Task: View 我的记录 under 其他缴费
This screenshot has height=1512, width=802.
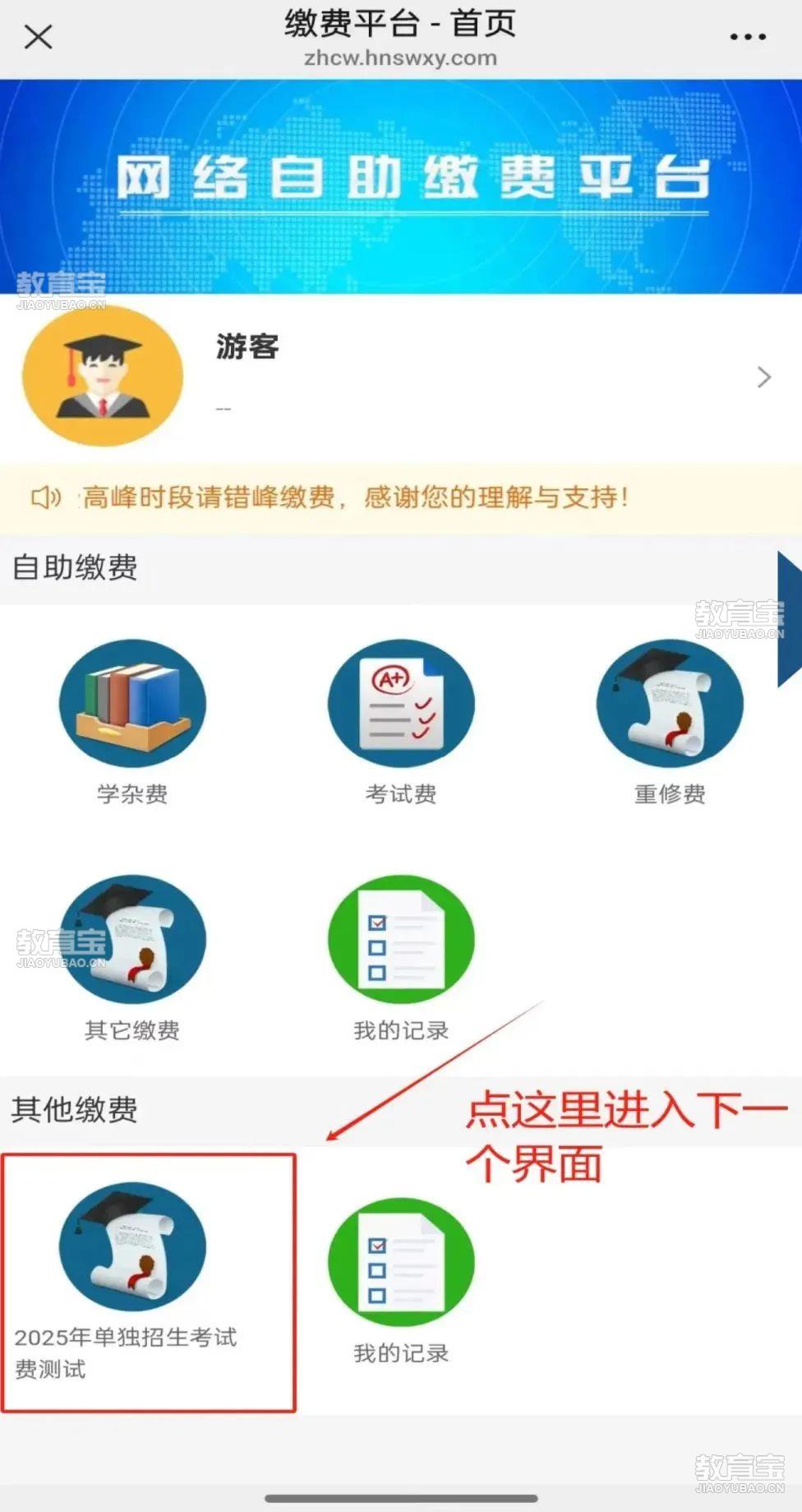Action: coord(401,1278)
